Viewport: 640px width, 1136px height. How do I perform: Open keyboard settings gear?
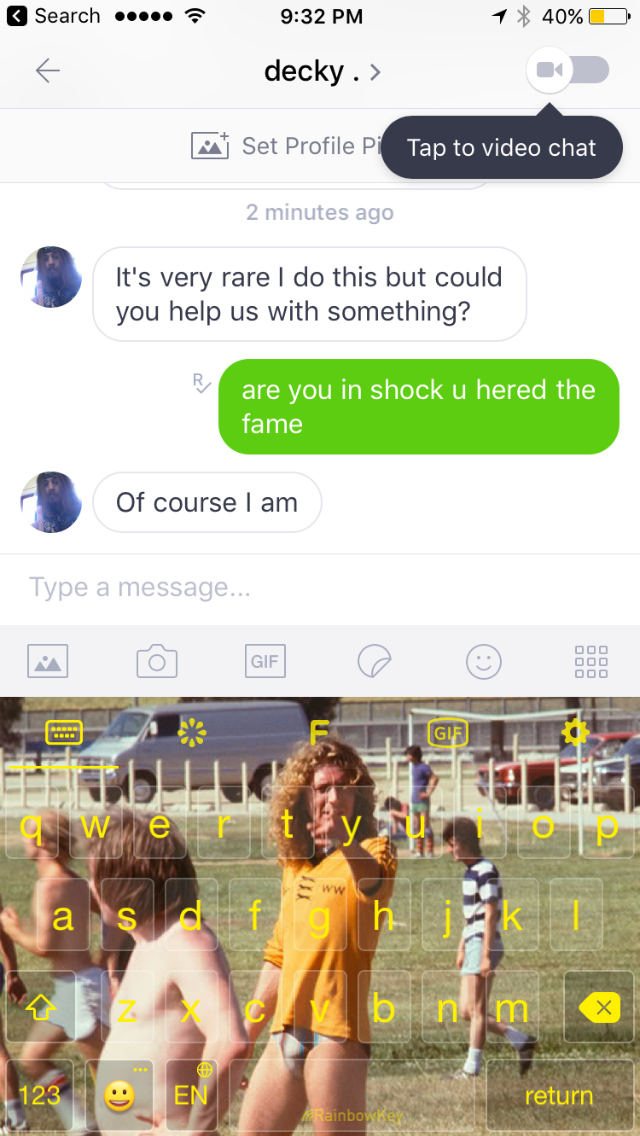pos(575,733)
